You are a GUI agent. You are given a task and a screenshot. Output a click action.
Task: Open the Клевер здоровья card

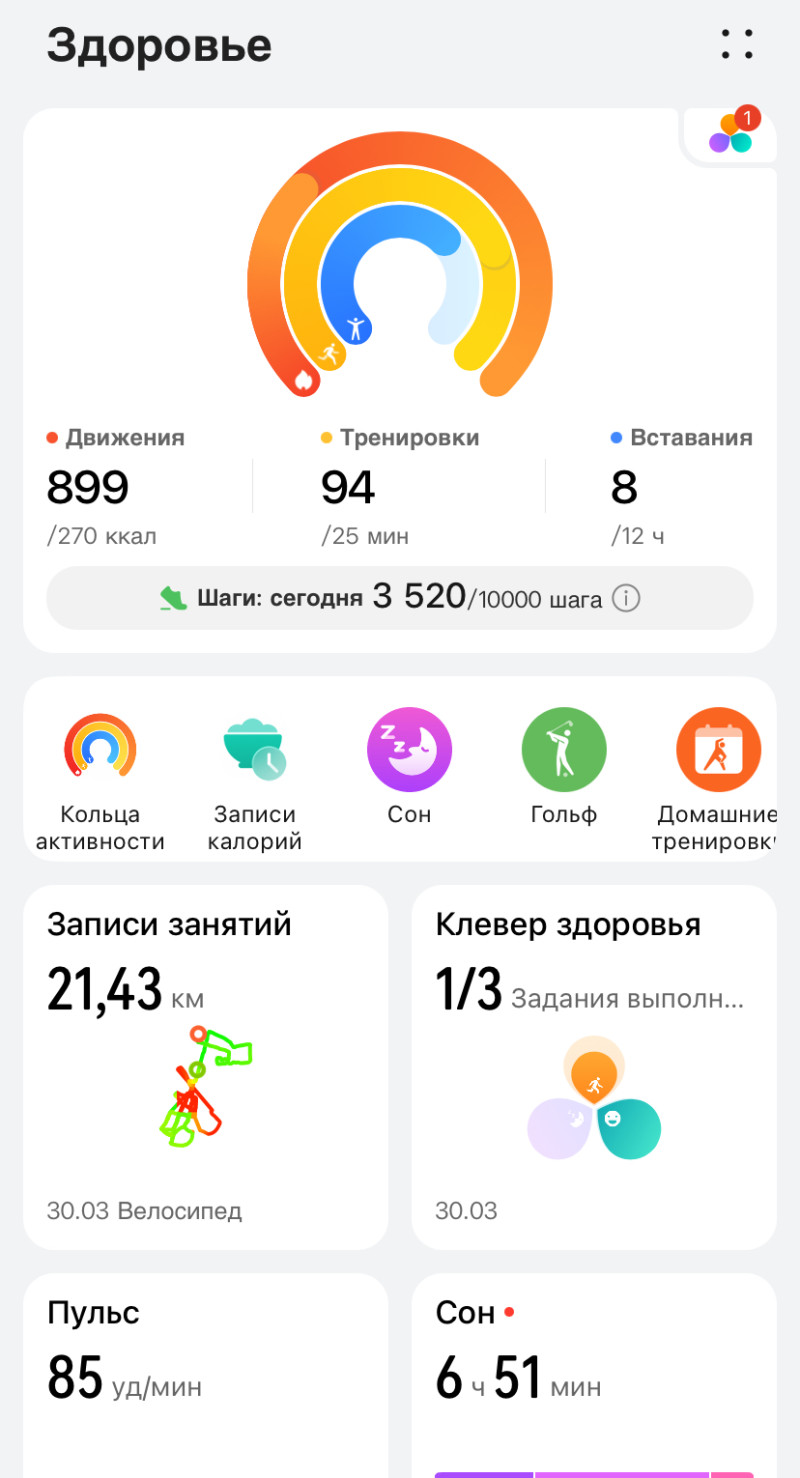point(594,1066)
